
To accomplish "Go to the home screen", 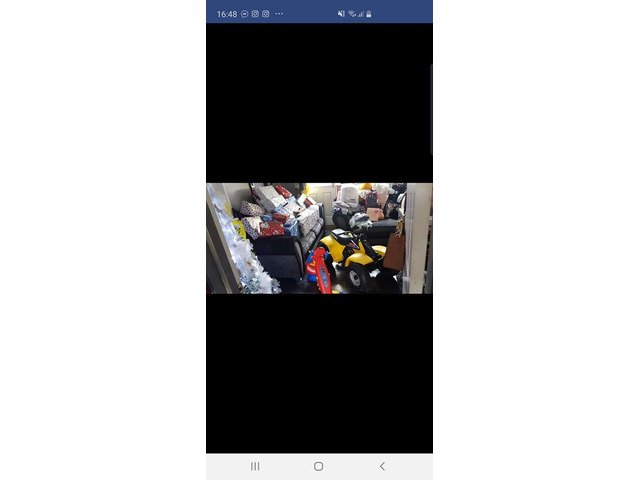I will [x=318, y=466].
